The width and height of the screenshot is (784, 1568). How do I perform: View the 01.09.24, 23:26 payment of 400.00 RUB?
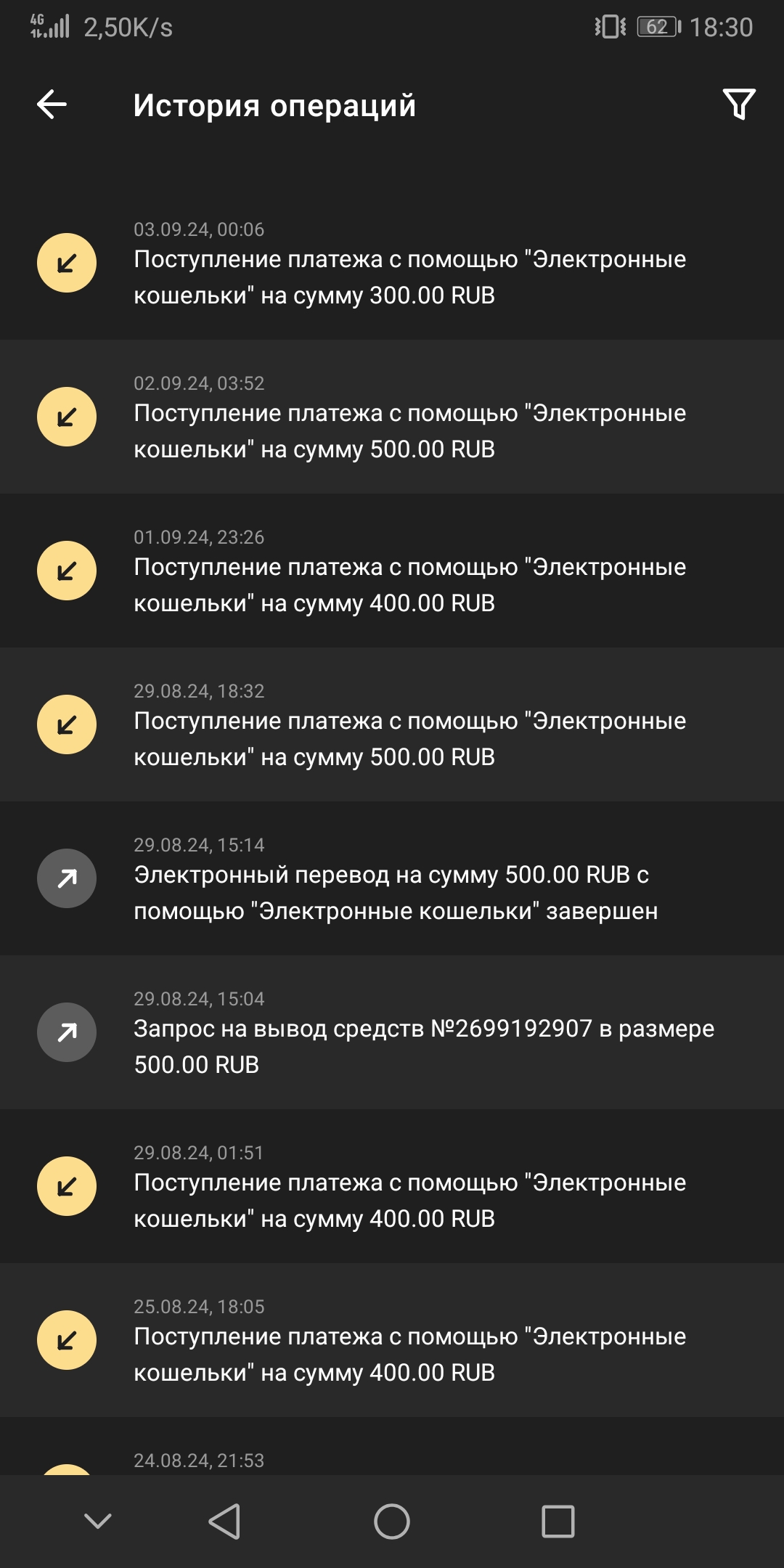pyautogui.click(x=392, y=571)
